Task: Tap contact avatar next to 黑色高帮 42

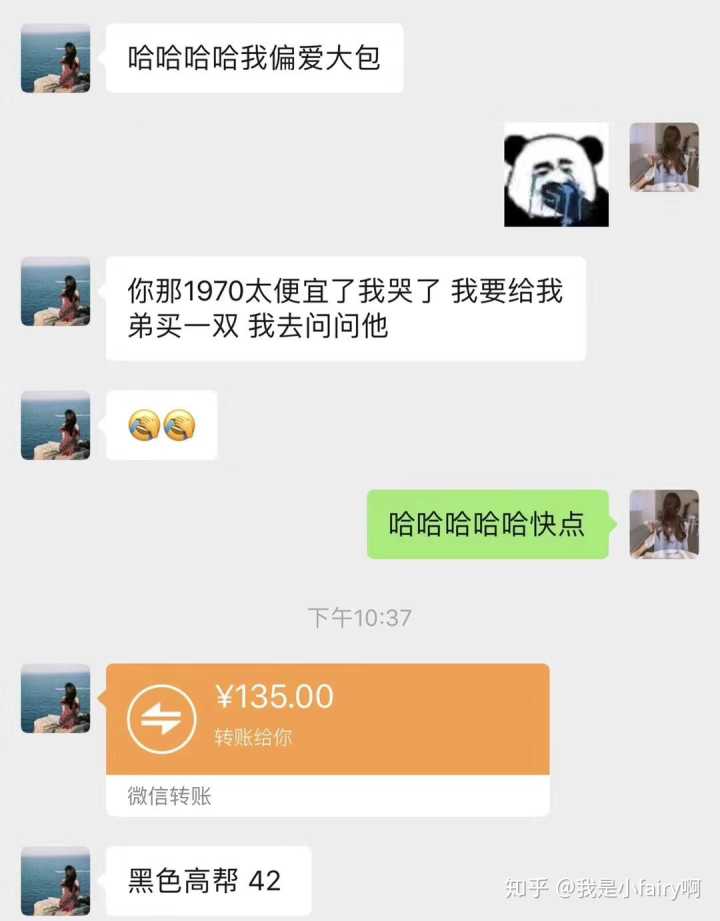Action: pos(56,880)
